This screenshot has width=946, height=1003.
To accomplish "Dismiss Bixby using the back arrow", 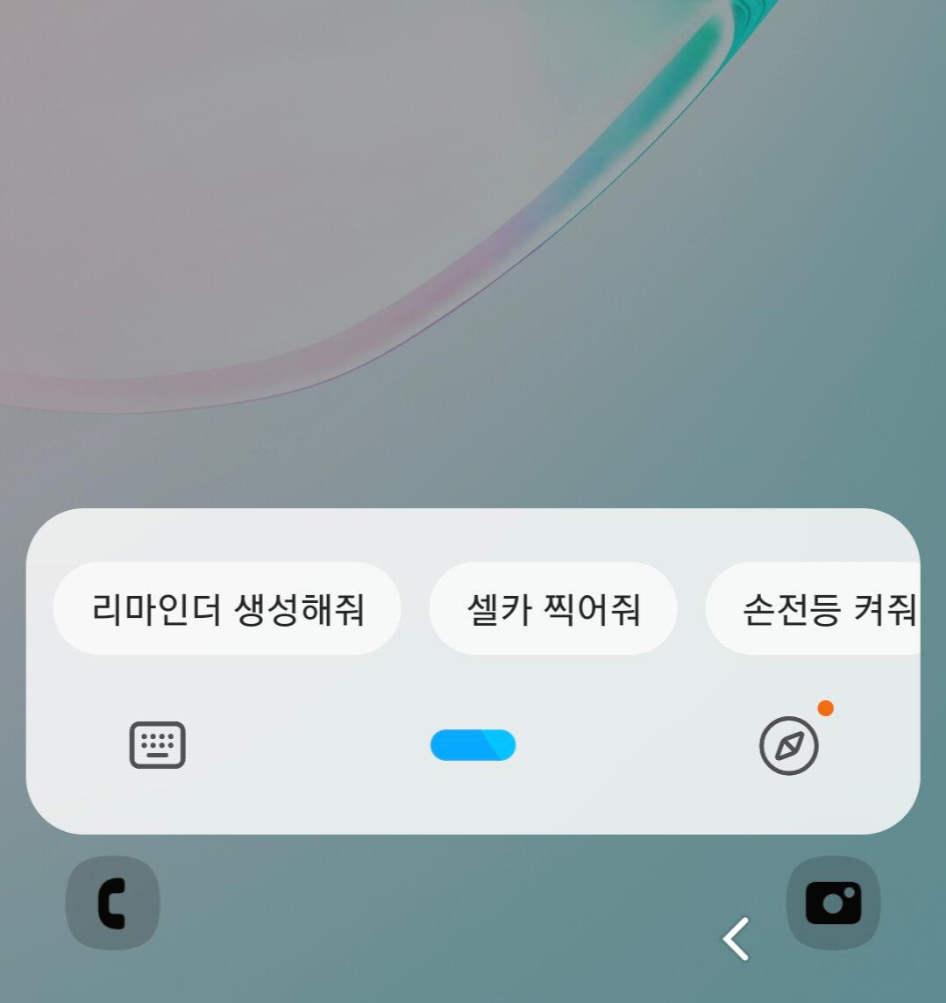I will [736, 938].
